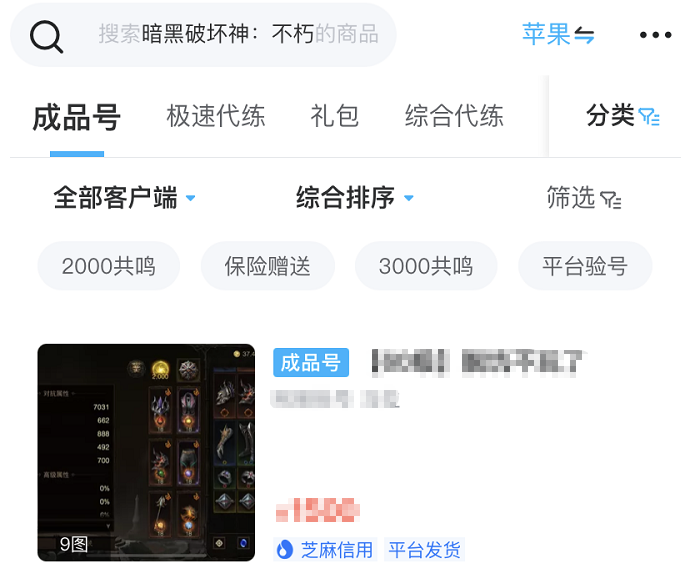Open the 筛选 filter panel

(584, 198)
